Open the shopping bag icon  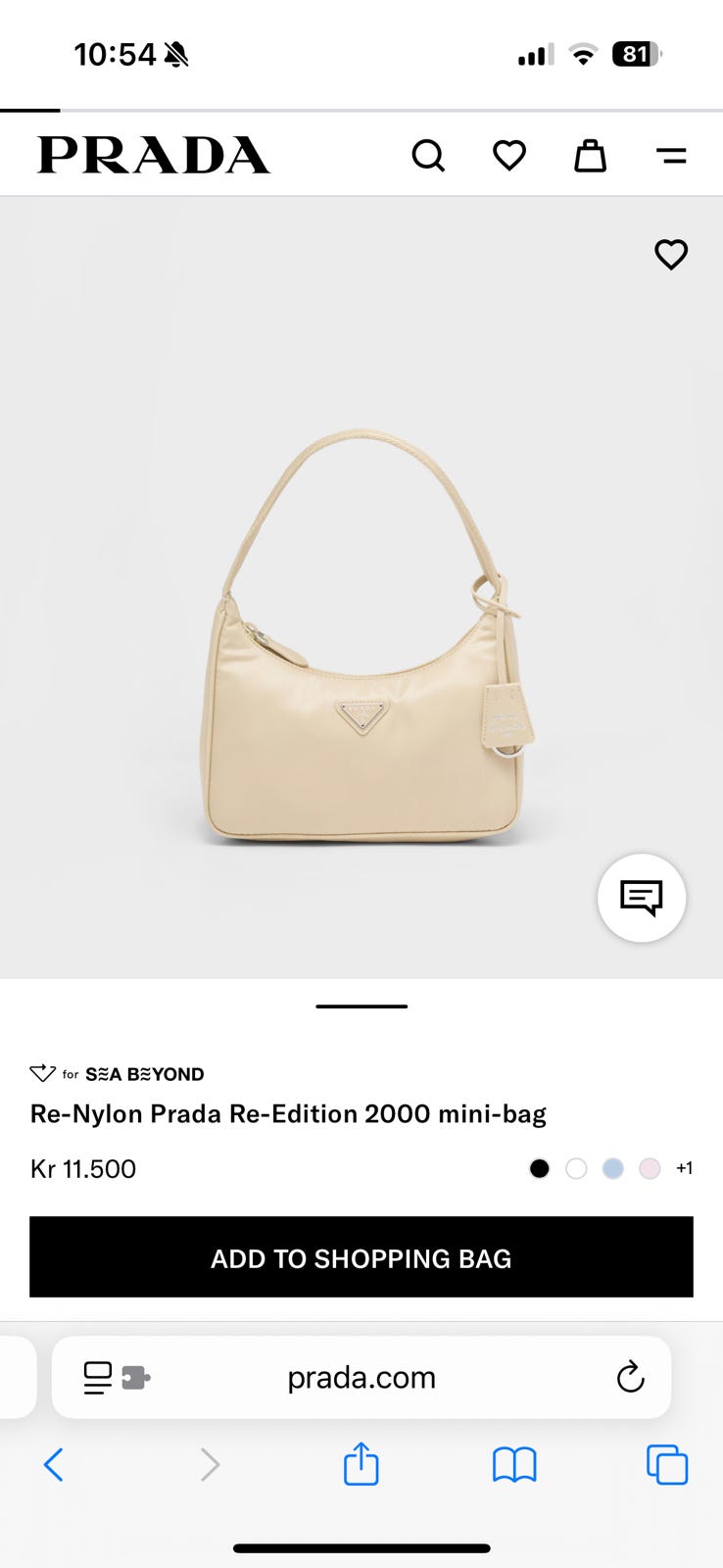point(590,155)
